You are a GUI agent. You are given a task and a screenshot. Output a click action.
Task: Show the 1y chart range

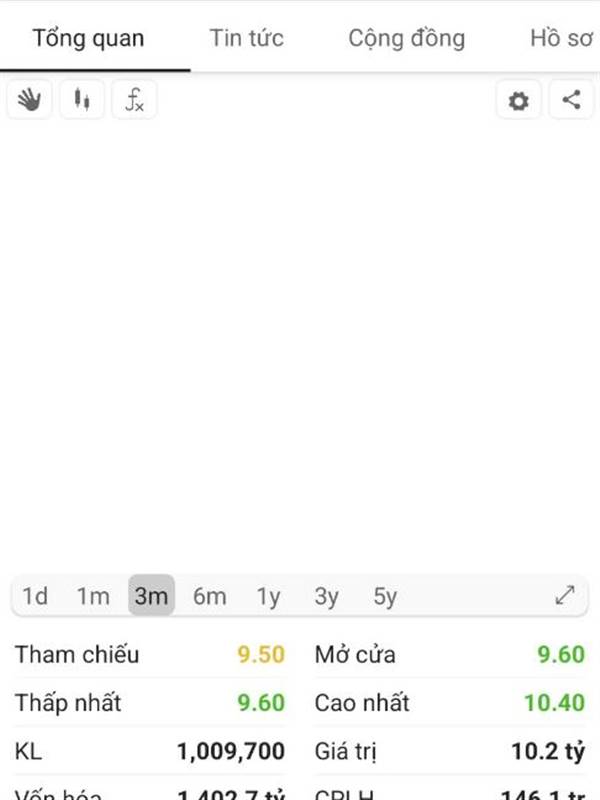click(268, 597)
